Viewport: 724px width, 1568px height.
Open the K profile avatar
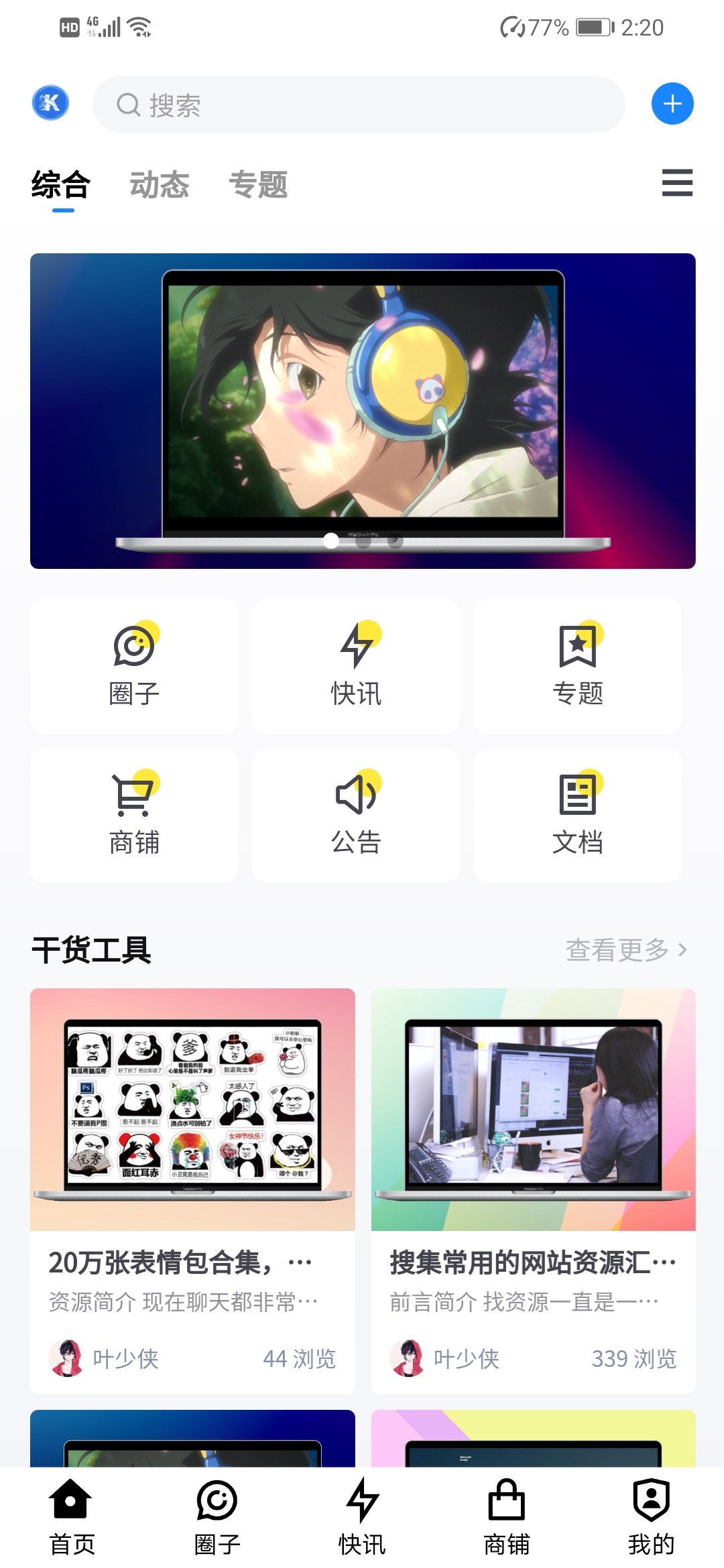50,103
